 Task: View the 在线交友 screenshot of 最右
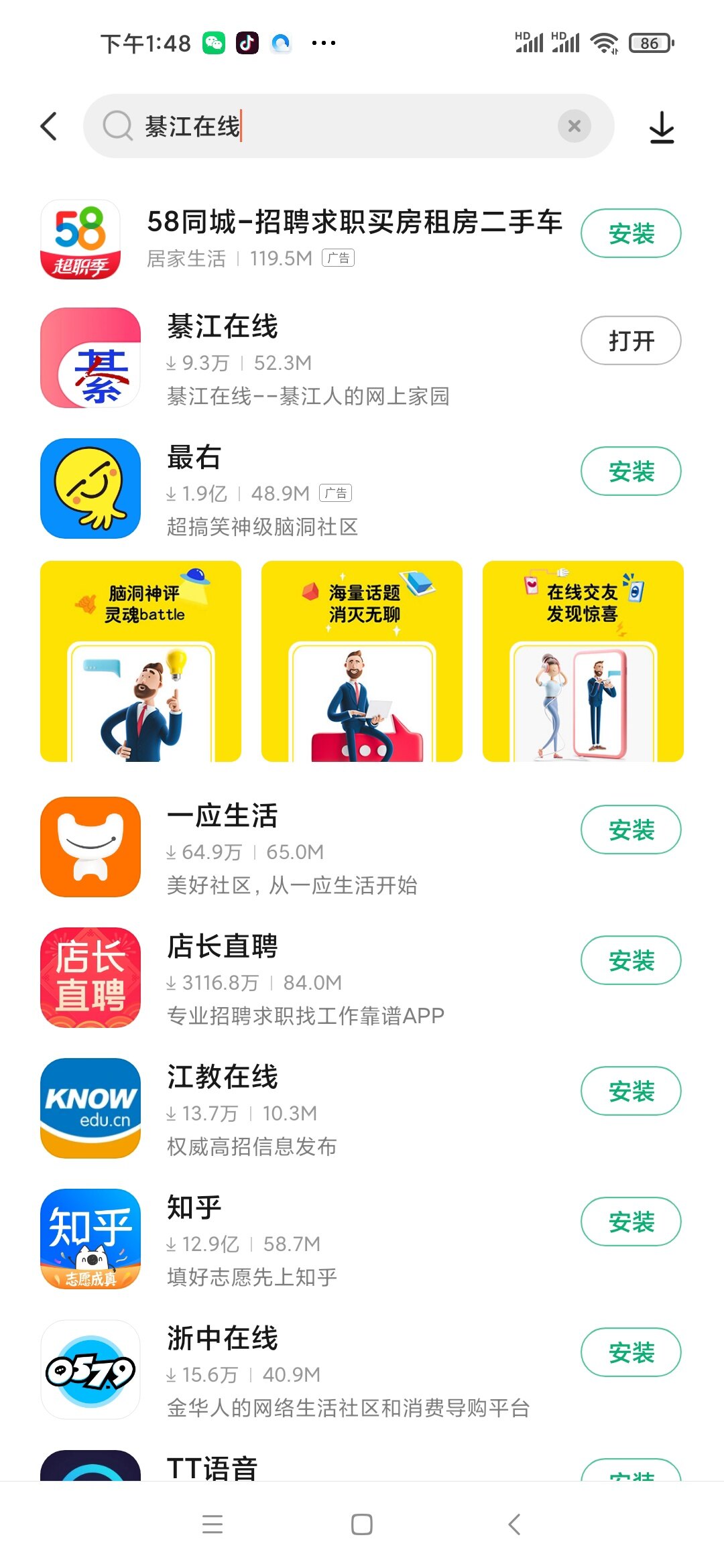click(583, 661)
